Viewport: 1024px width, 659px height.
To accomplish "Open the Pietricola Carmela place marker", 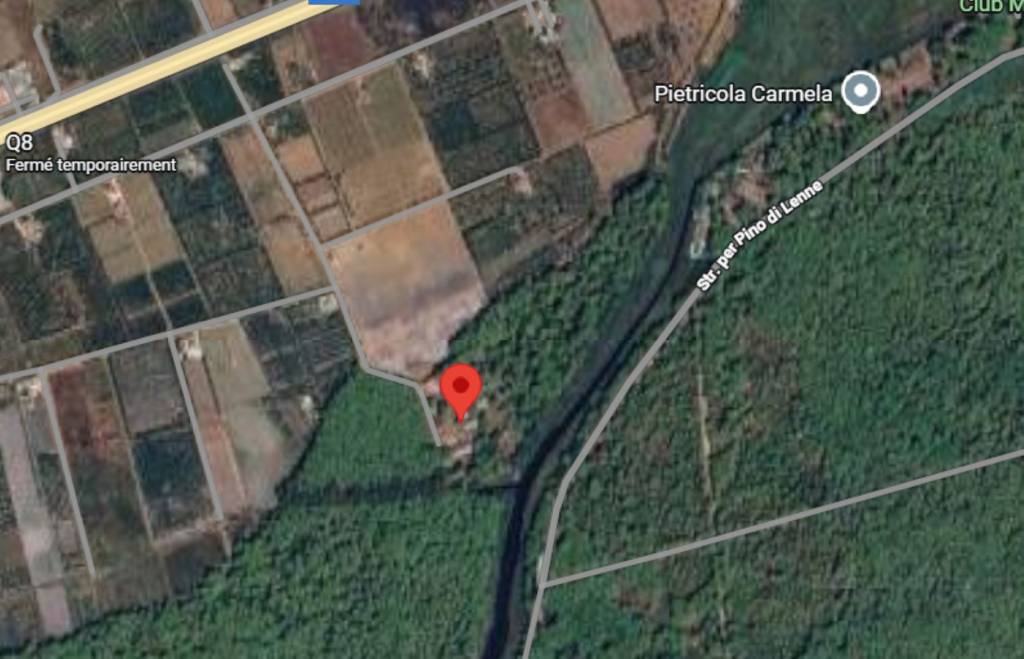I will pyautogui.click(x=859, y=93).
